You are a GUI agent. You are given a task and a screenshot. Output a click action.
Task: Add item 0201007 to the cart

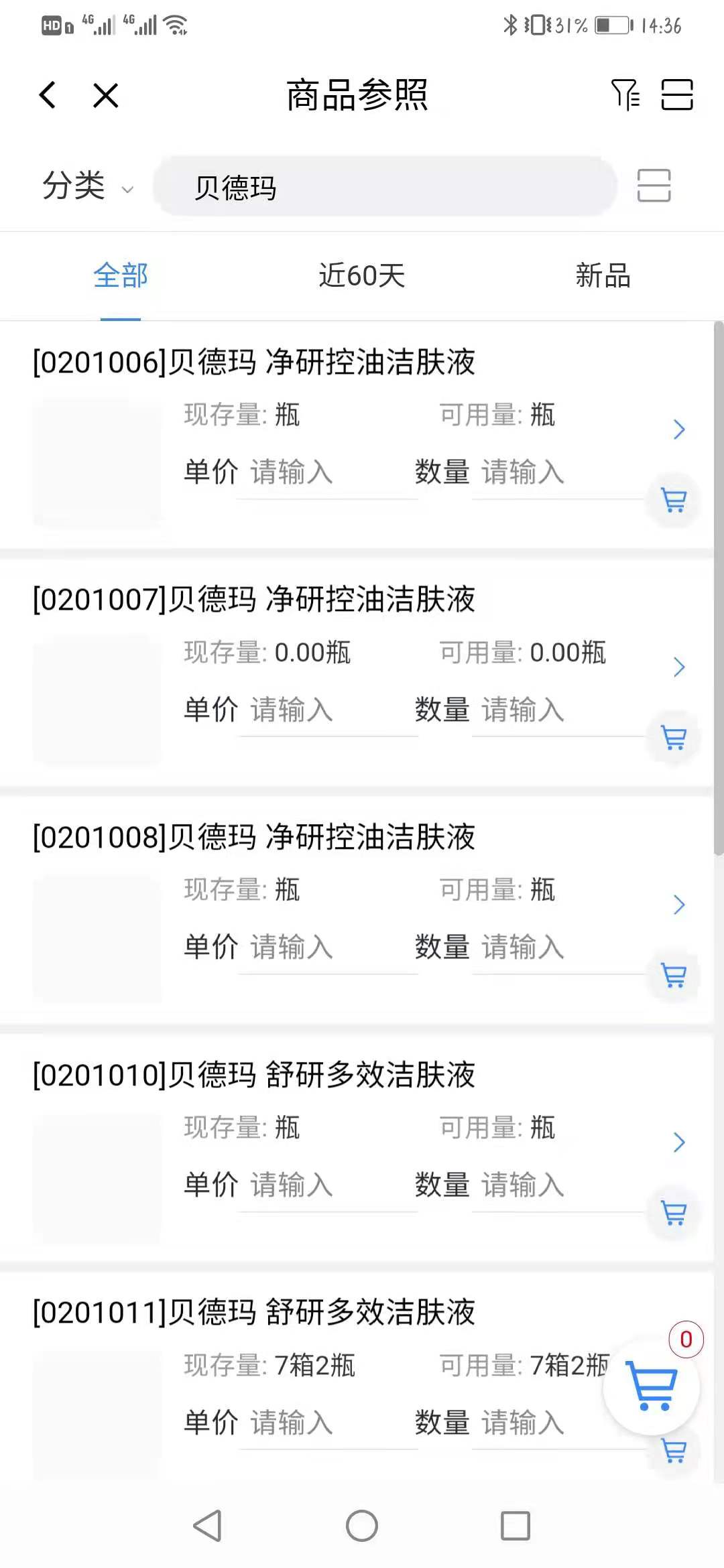674,738
